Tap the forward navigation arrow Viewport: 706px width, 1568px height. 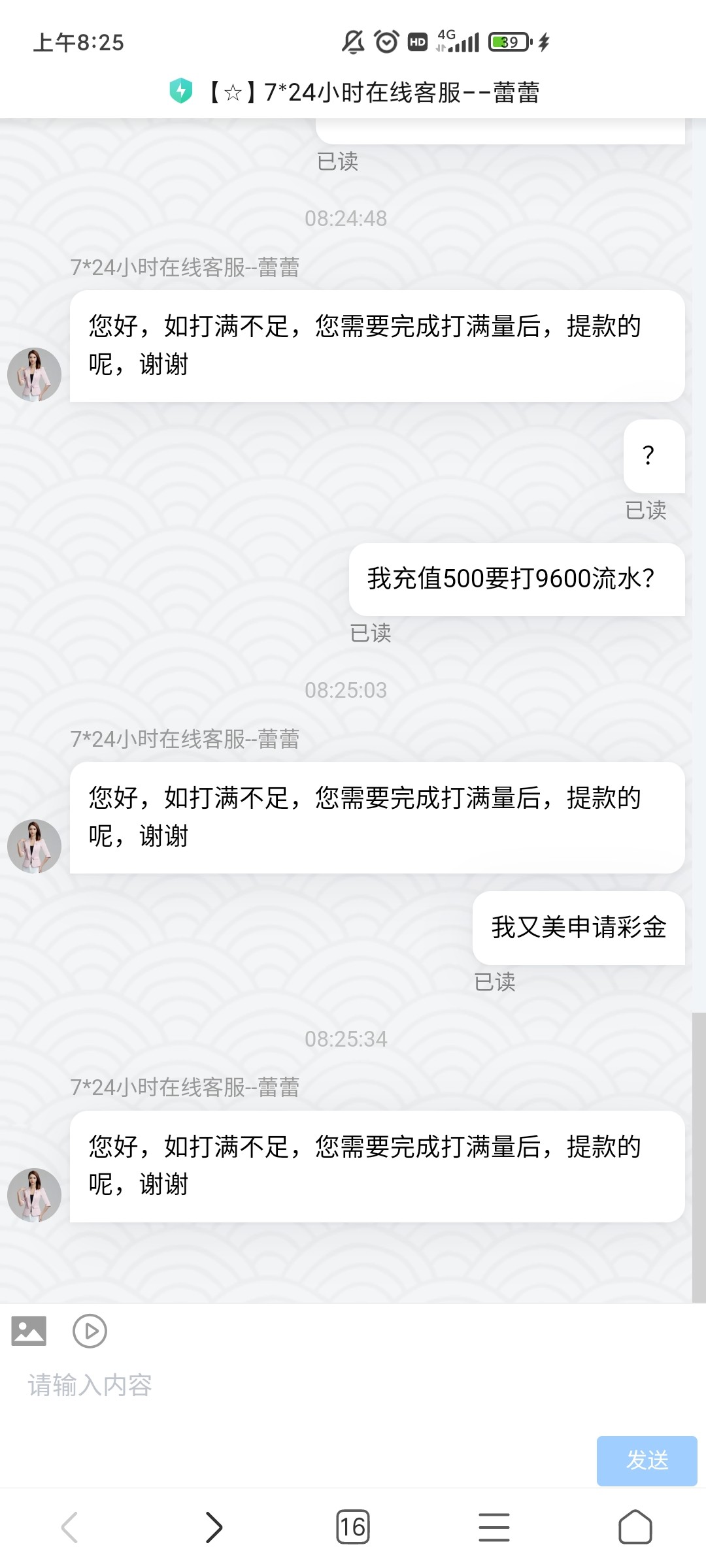pyautogui.click(x=212, y=1527)
